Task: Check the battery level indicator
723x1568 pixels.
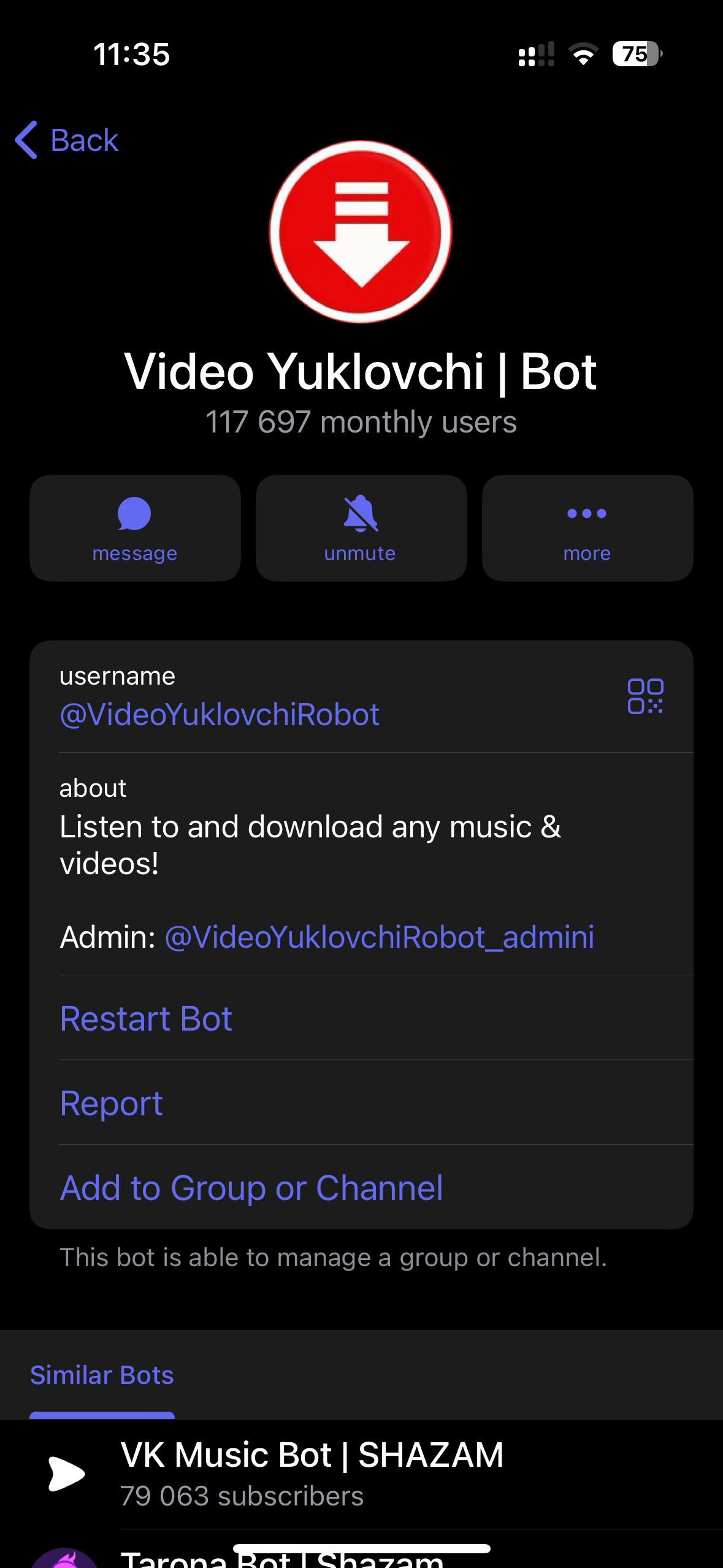Action: pos(635,55)
